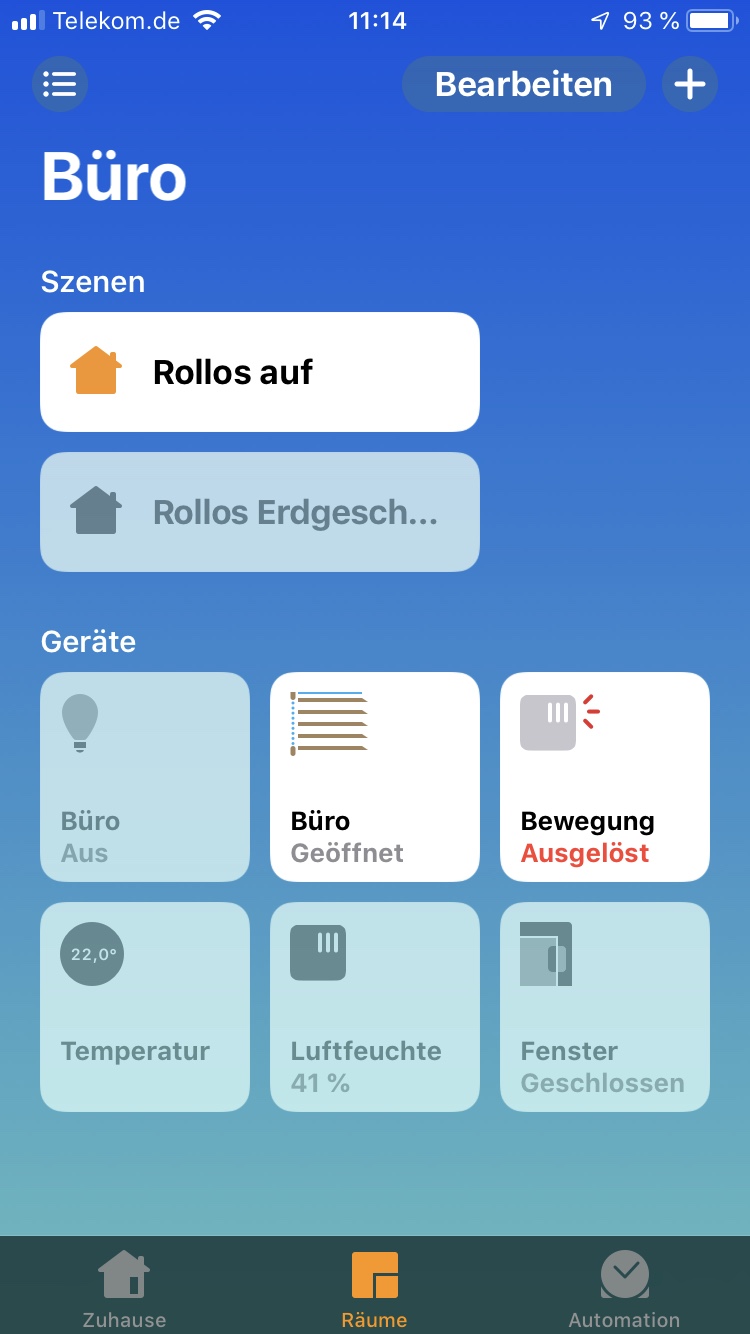Viewport: 750px width, 1334px height.
Task: Run the Rollos Erdgesch... scene
Action: tap(260, 512)
